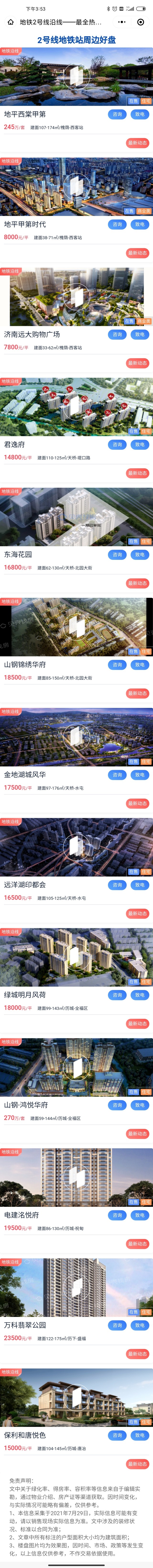Call 保利和唐悦色 with 致电
This screenshot has width=153, height=1568.
coord(140,1435)
